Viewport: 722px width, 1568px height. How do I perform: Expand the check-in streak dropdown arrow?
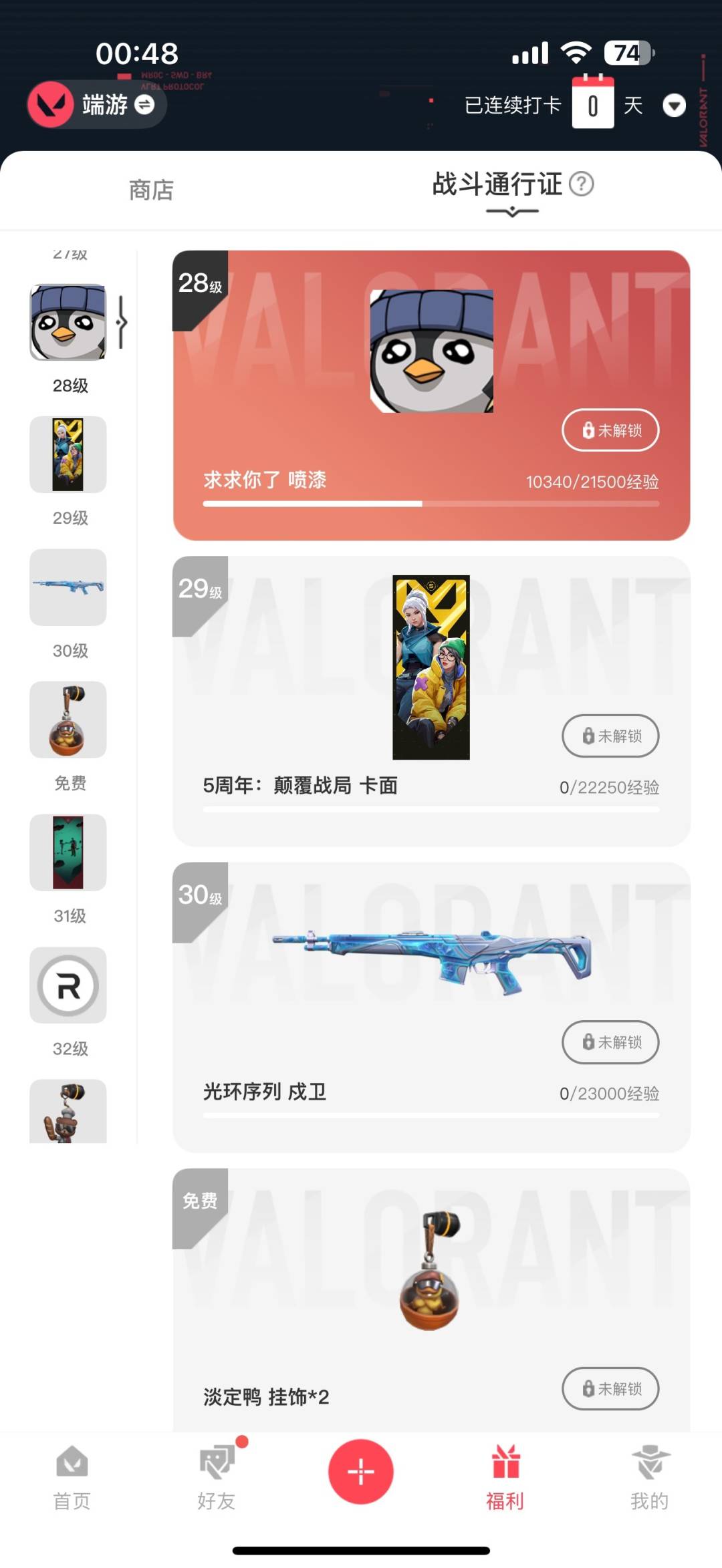click(674, 106)
